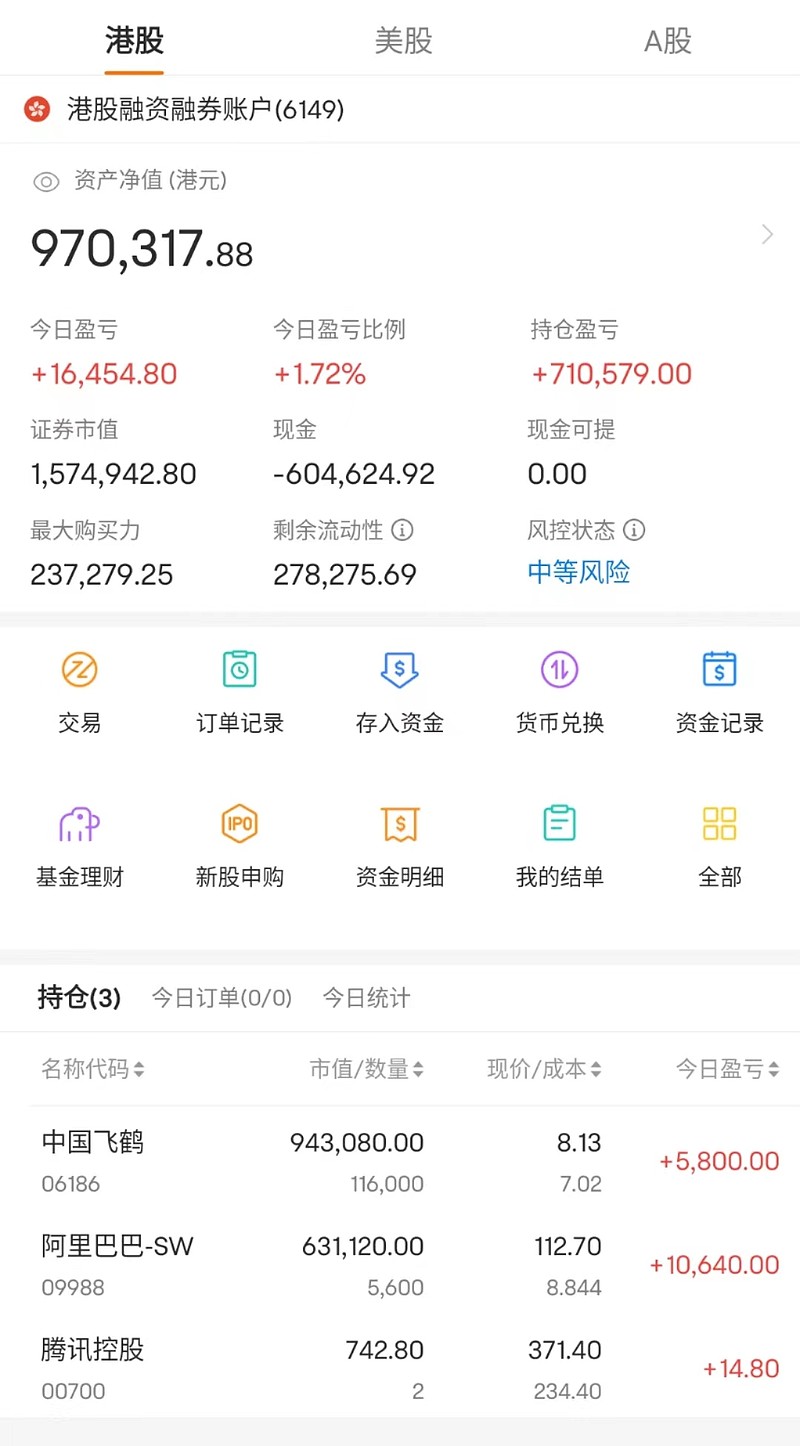
Task: Open 订单记录 order records
Action: (x=240, y=691)
